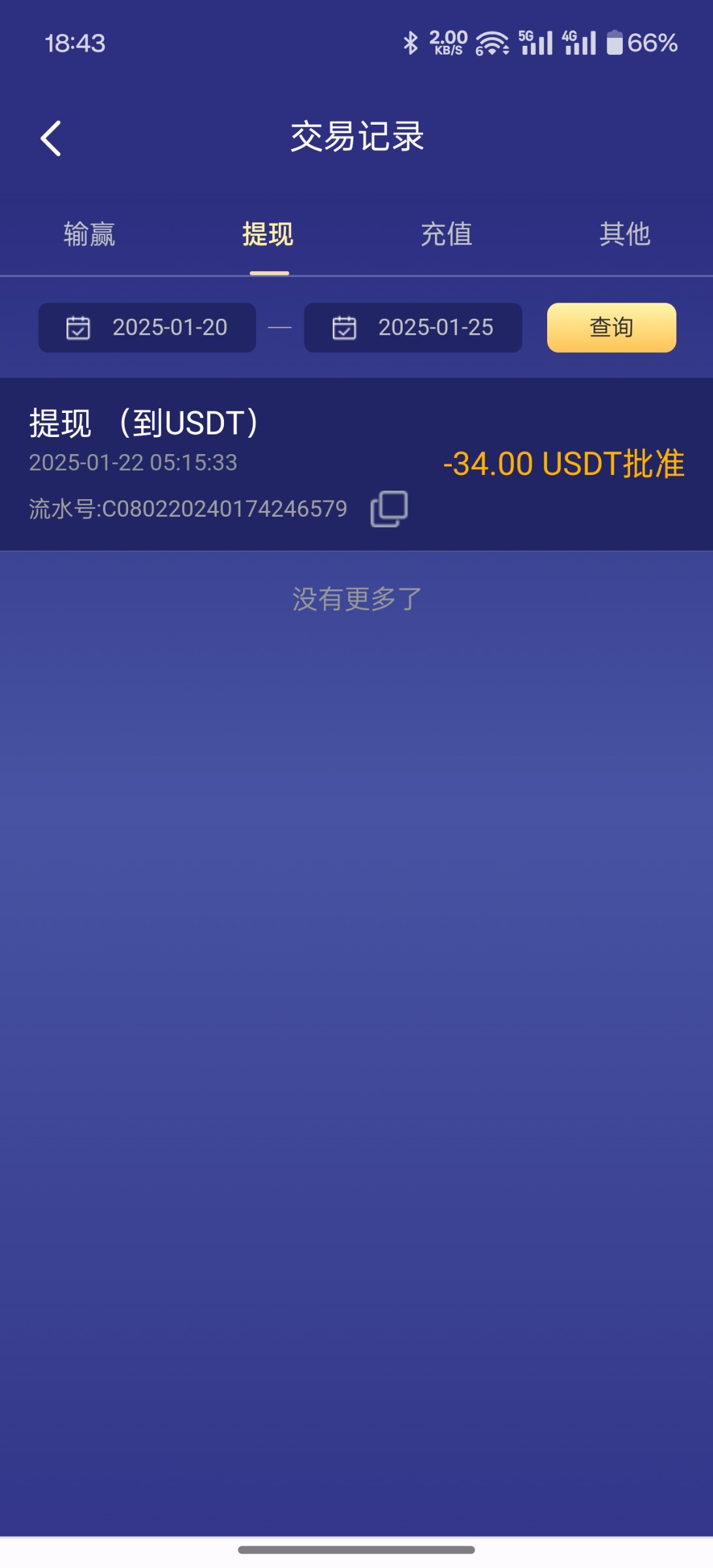The width and height of the screenshot is (713, 1568).
Task: Change the start date 2025-01-20
Action: click(147, 327)
